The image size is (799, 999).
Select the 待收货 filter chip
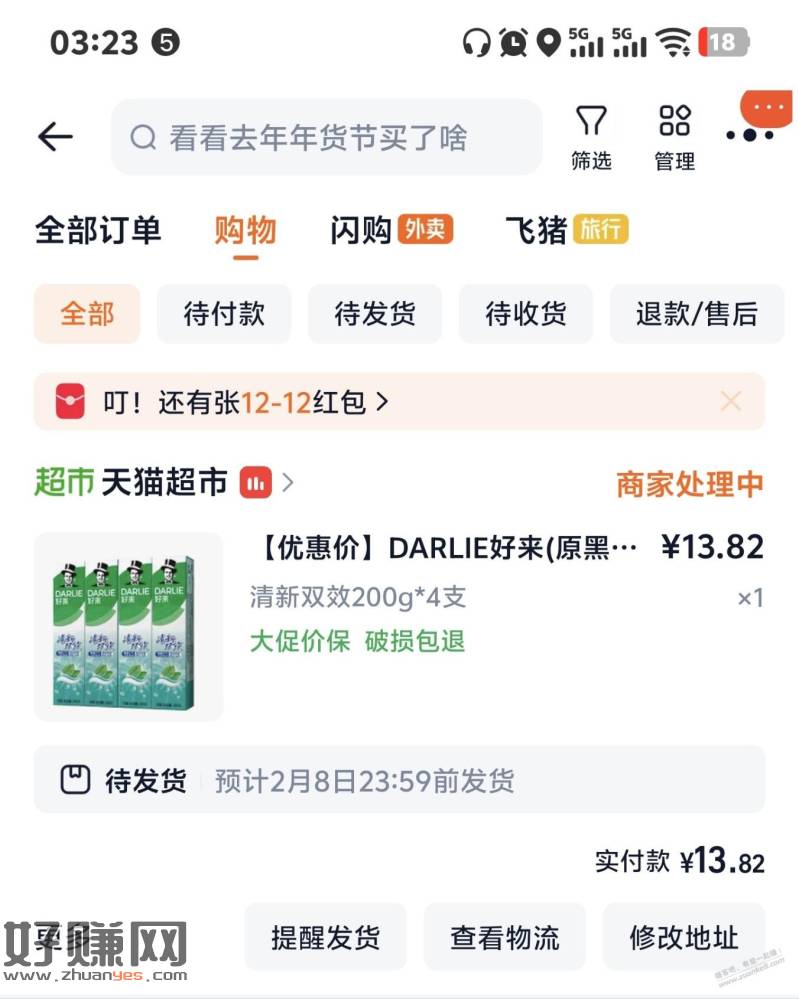coord(526,313)
